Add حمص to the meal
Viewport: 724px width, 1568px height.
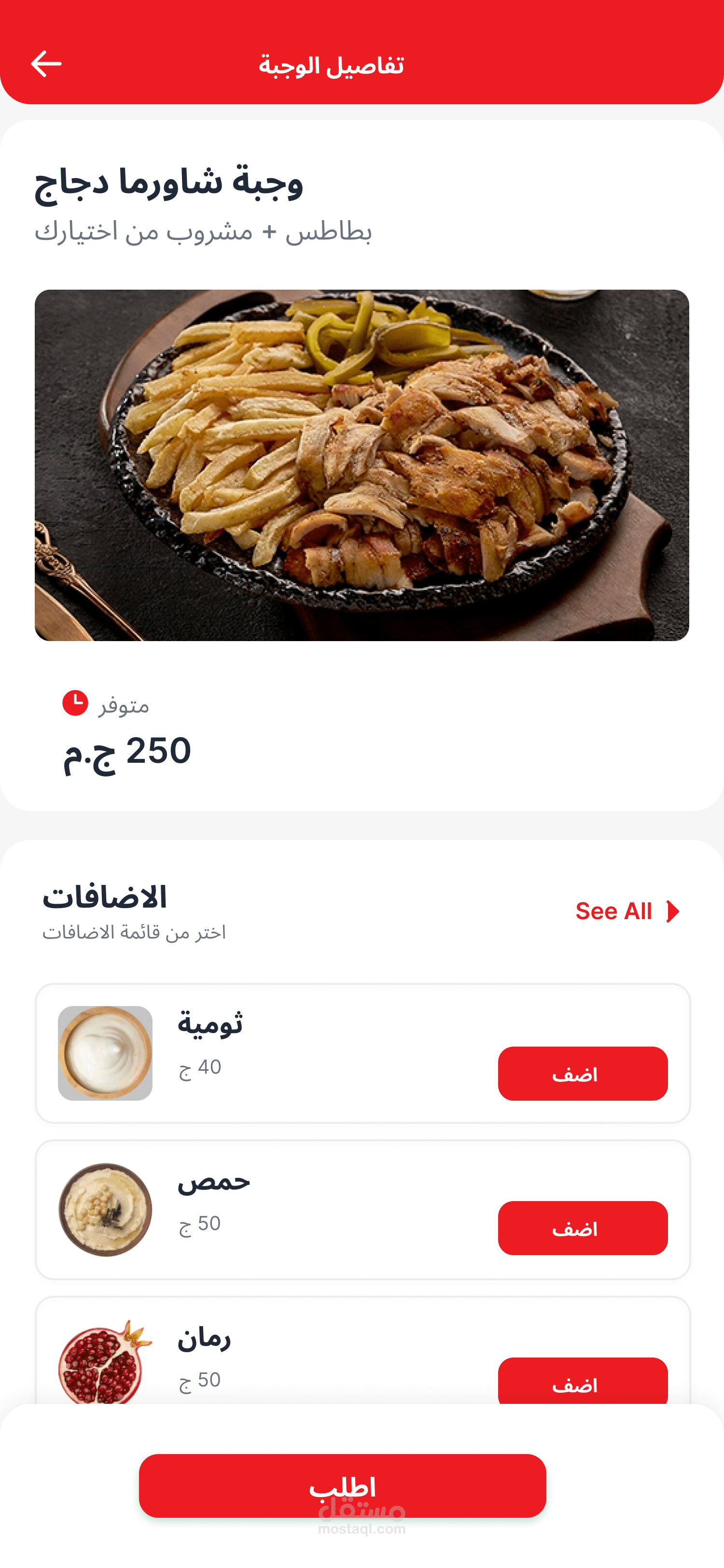(x=582, y=1228)
